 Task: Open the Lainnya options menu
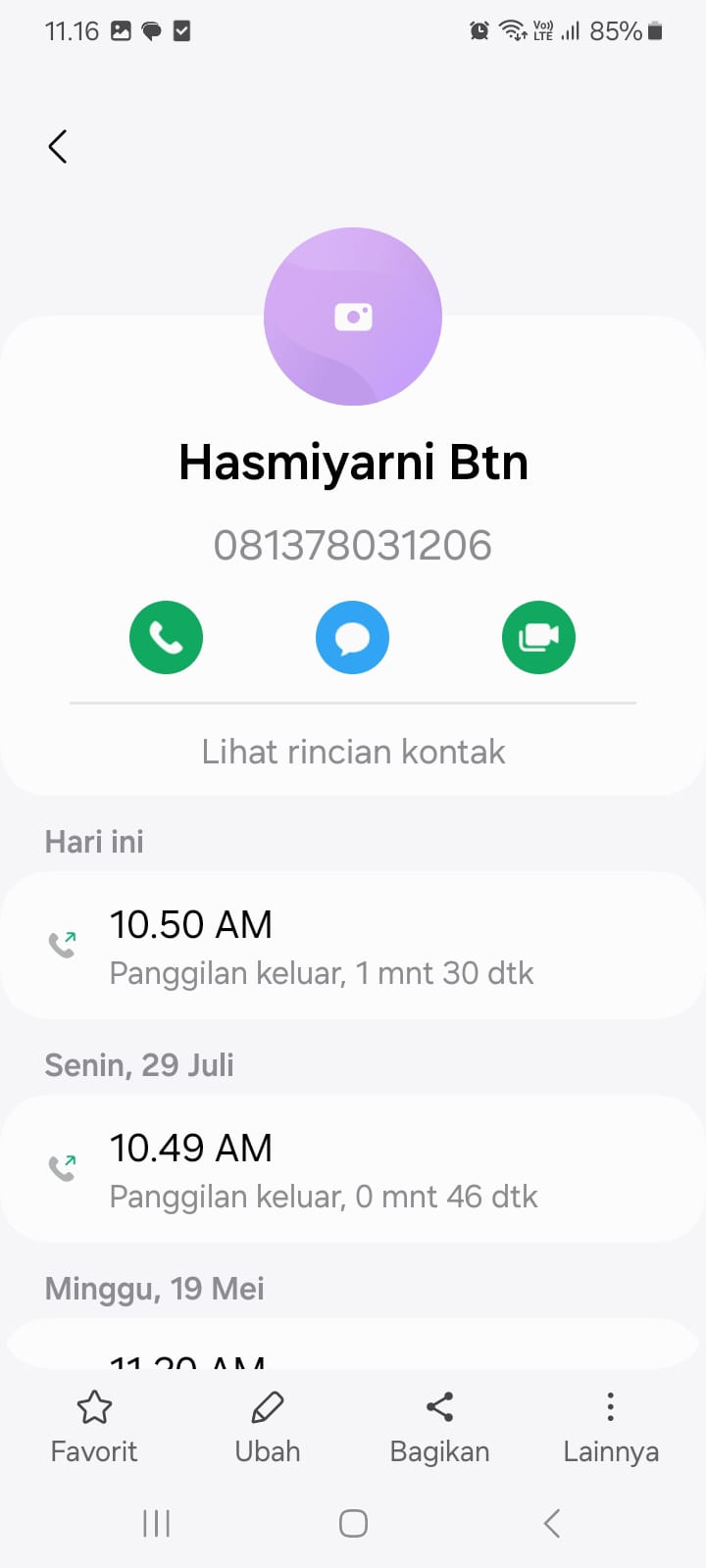point(610,1426)
